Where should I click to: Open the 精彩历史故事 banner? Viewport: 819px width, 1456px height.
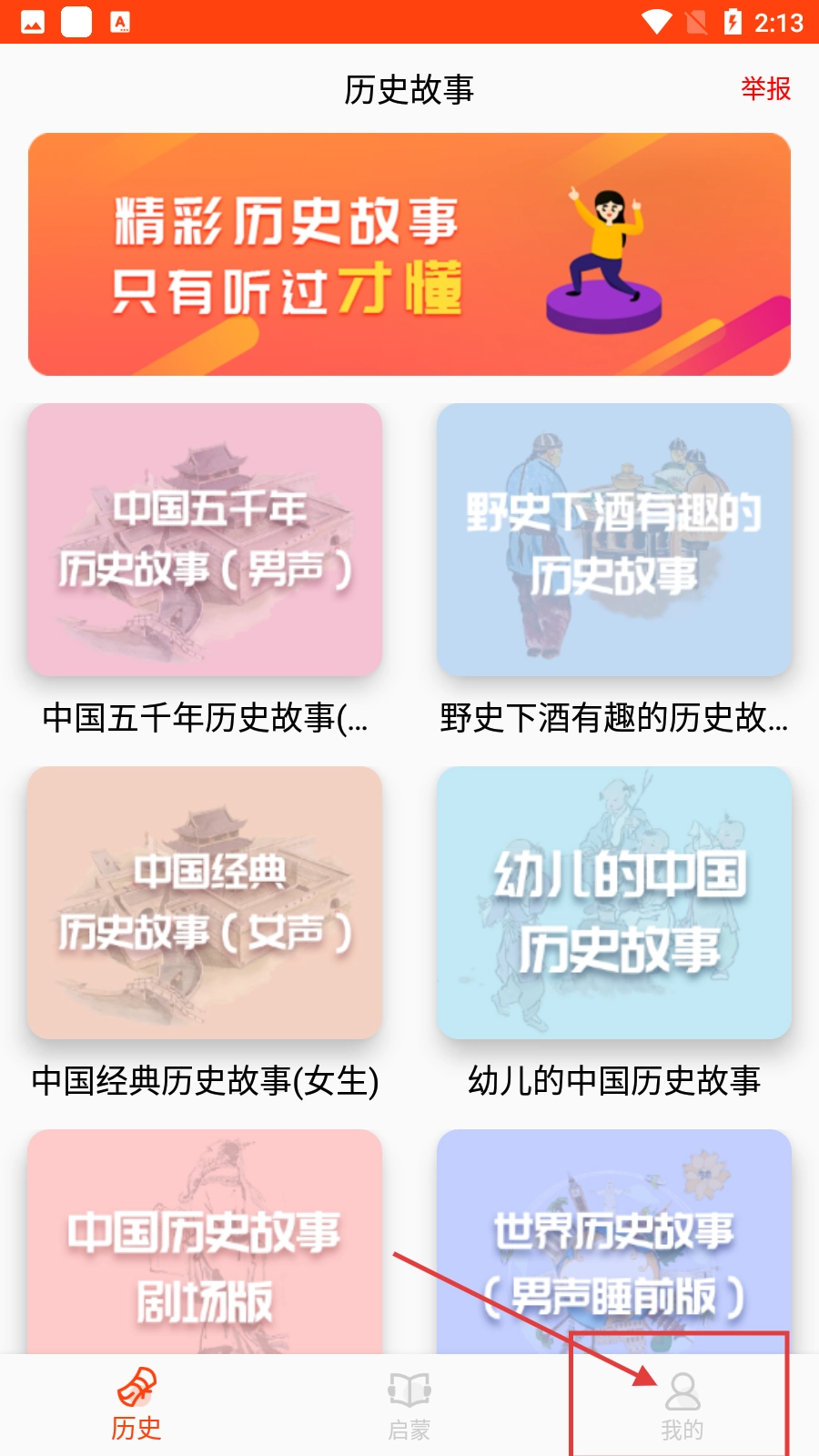point(409,255)
